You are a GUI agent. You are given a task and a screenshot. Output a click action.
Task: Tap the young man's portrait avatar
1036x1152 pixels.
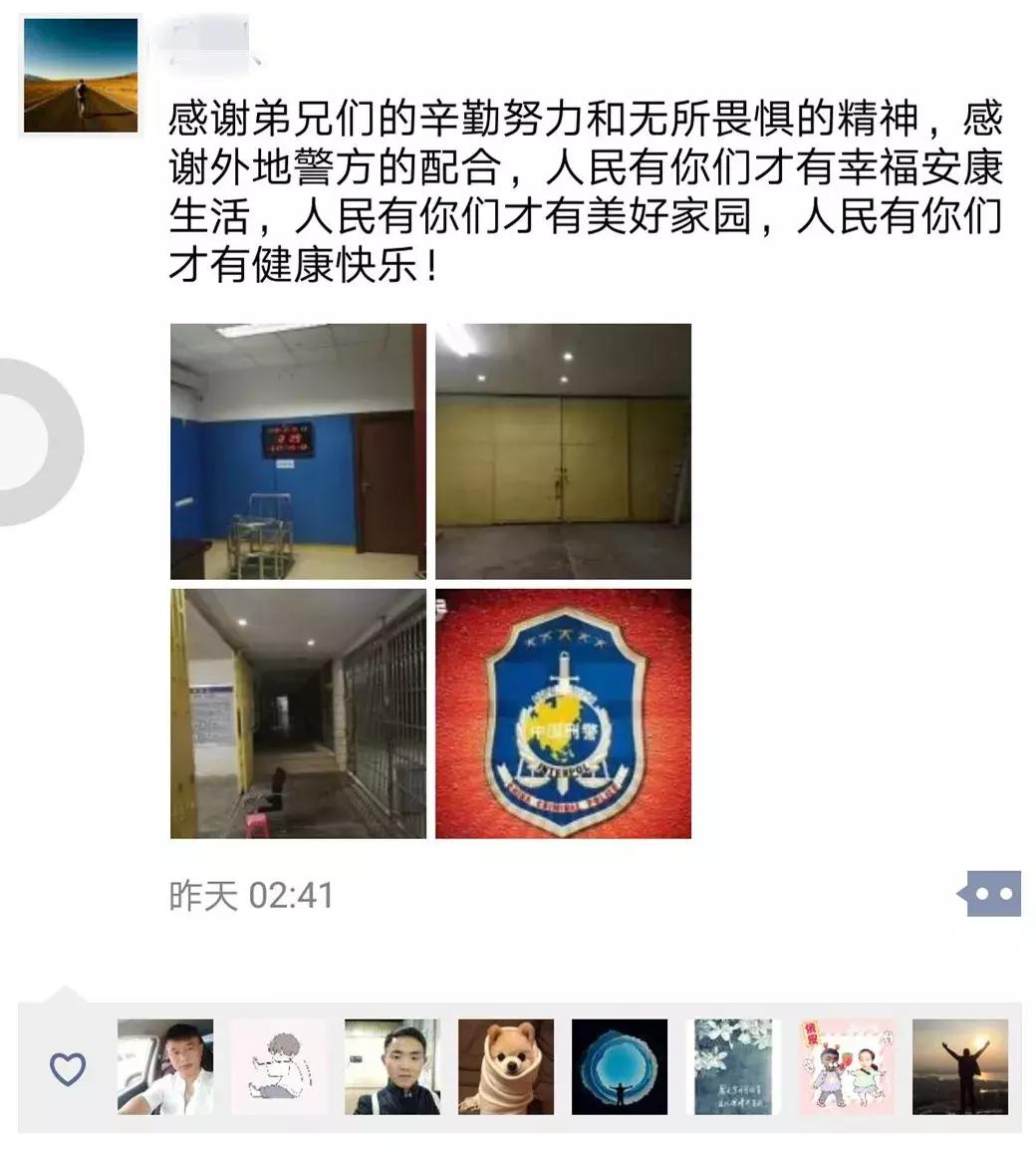[x=390, y=1068]
